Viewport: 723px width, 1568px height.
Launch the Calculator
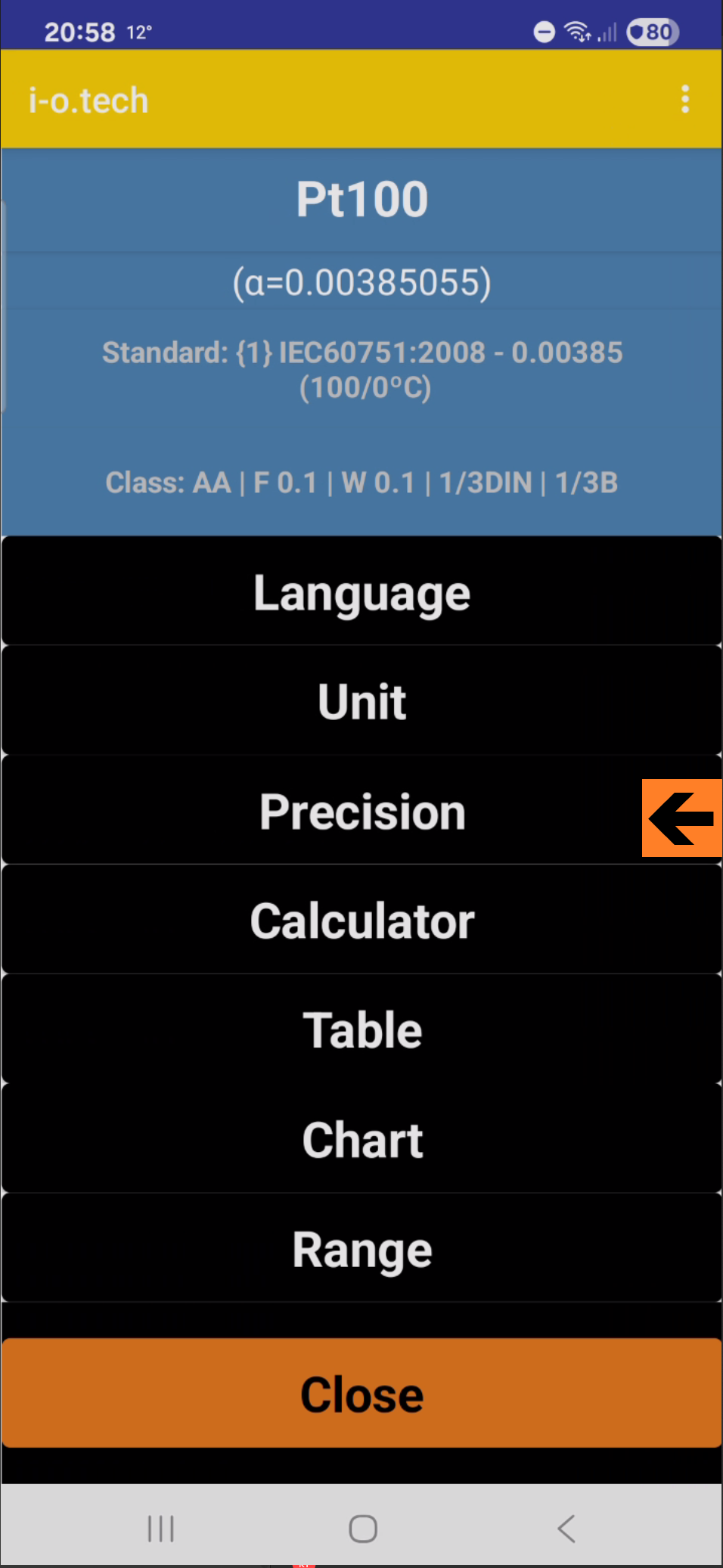tap(361, 921)
